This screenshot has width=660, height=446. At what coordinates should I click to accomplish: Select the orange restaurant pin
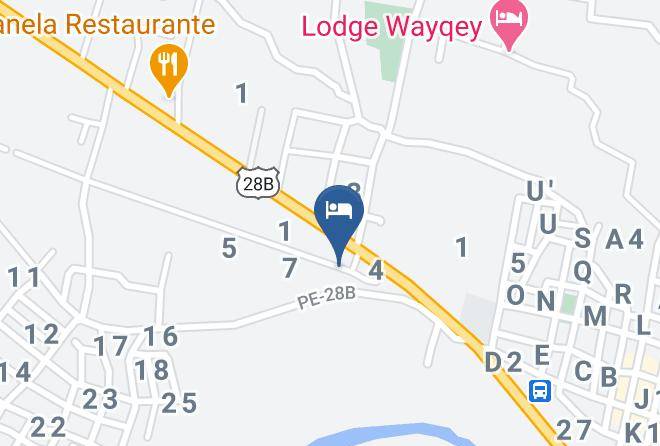coord(169,70)
